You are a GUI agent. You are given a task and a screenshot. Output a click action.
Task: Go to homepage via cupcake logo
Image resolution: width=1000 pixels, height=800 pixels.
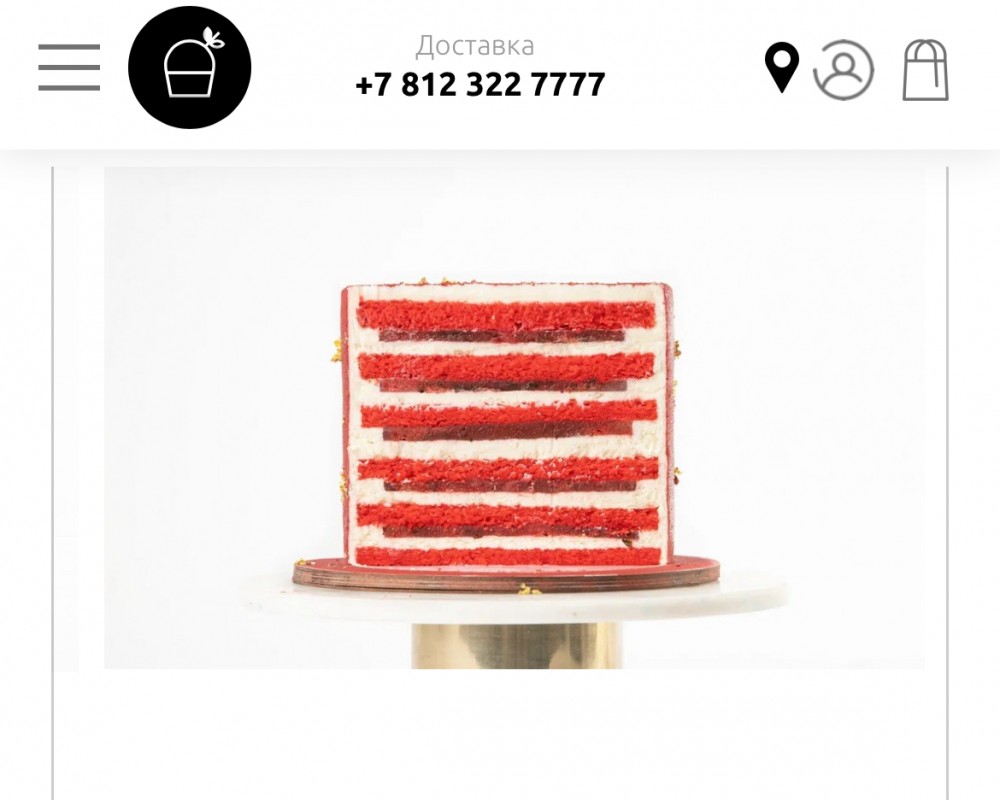[x=189, y=68]
